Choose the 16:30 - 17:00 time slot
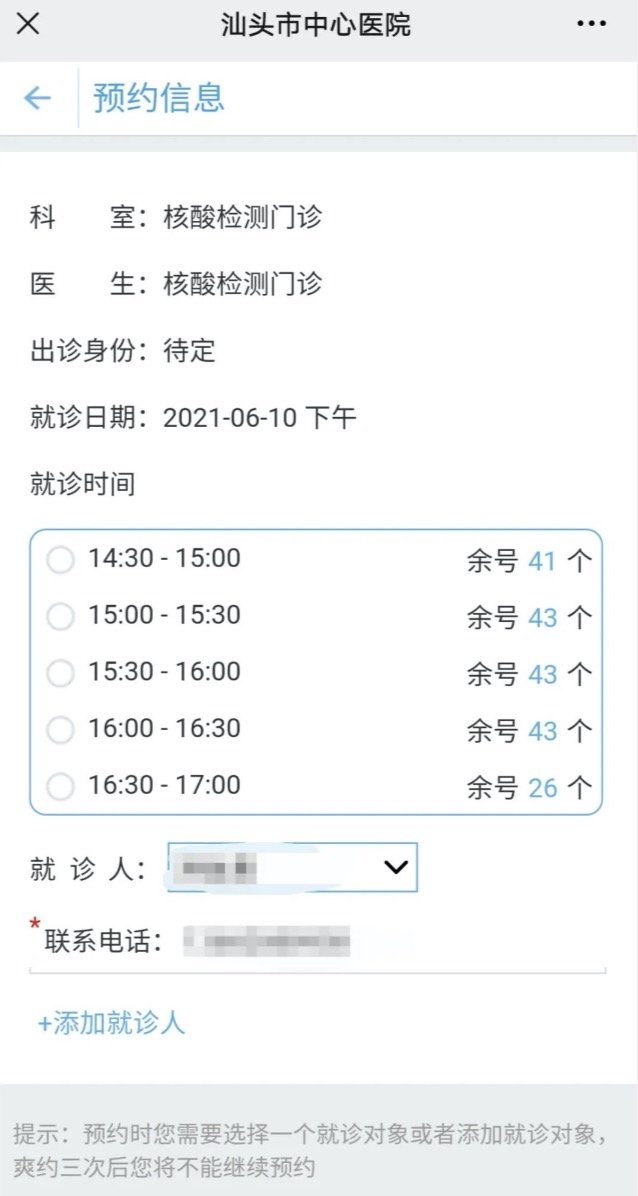 61,788
